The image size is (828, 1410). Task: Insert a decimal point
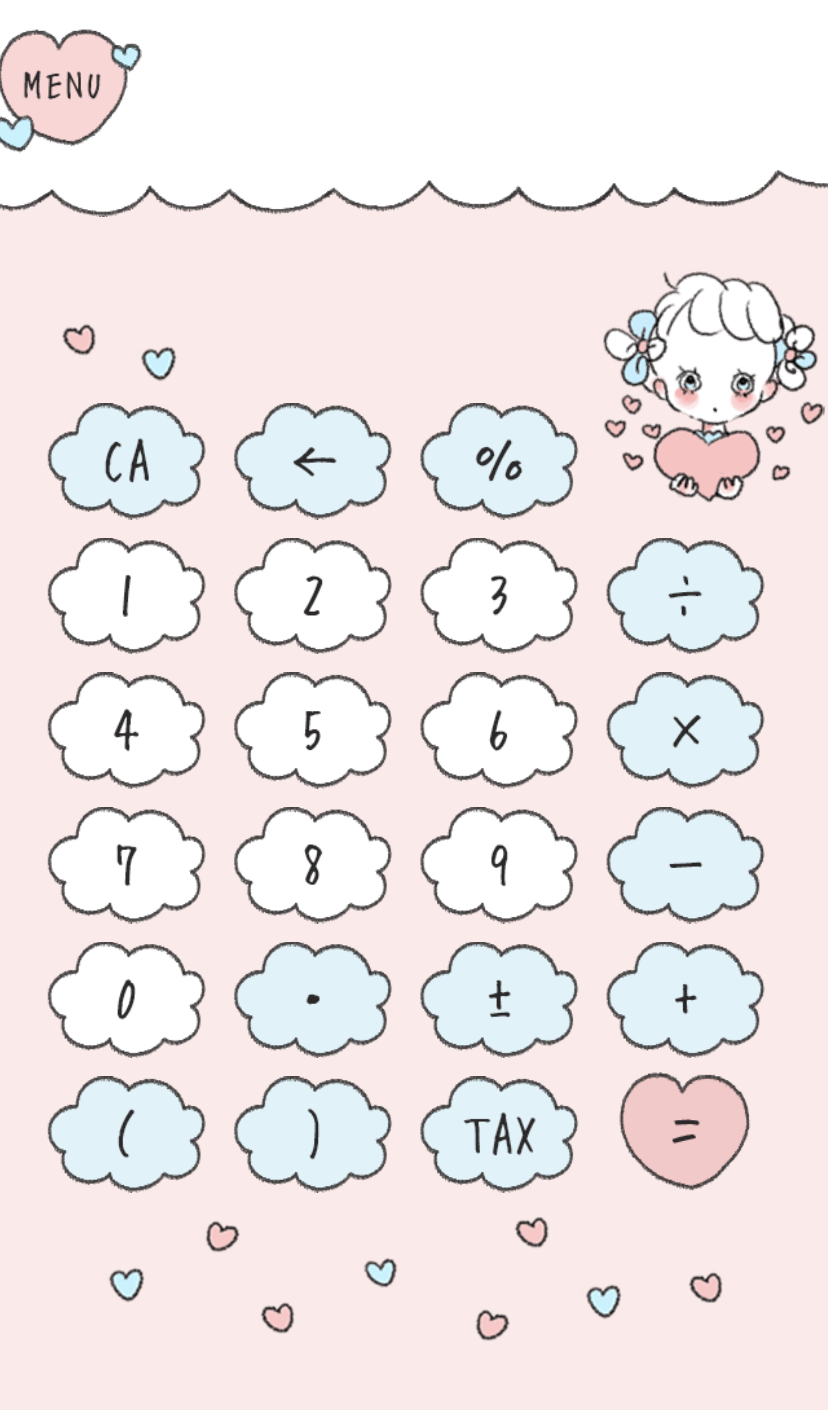pyautogui.click(x=313, y=999)
